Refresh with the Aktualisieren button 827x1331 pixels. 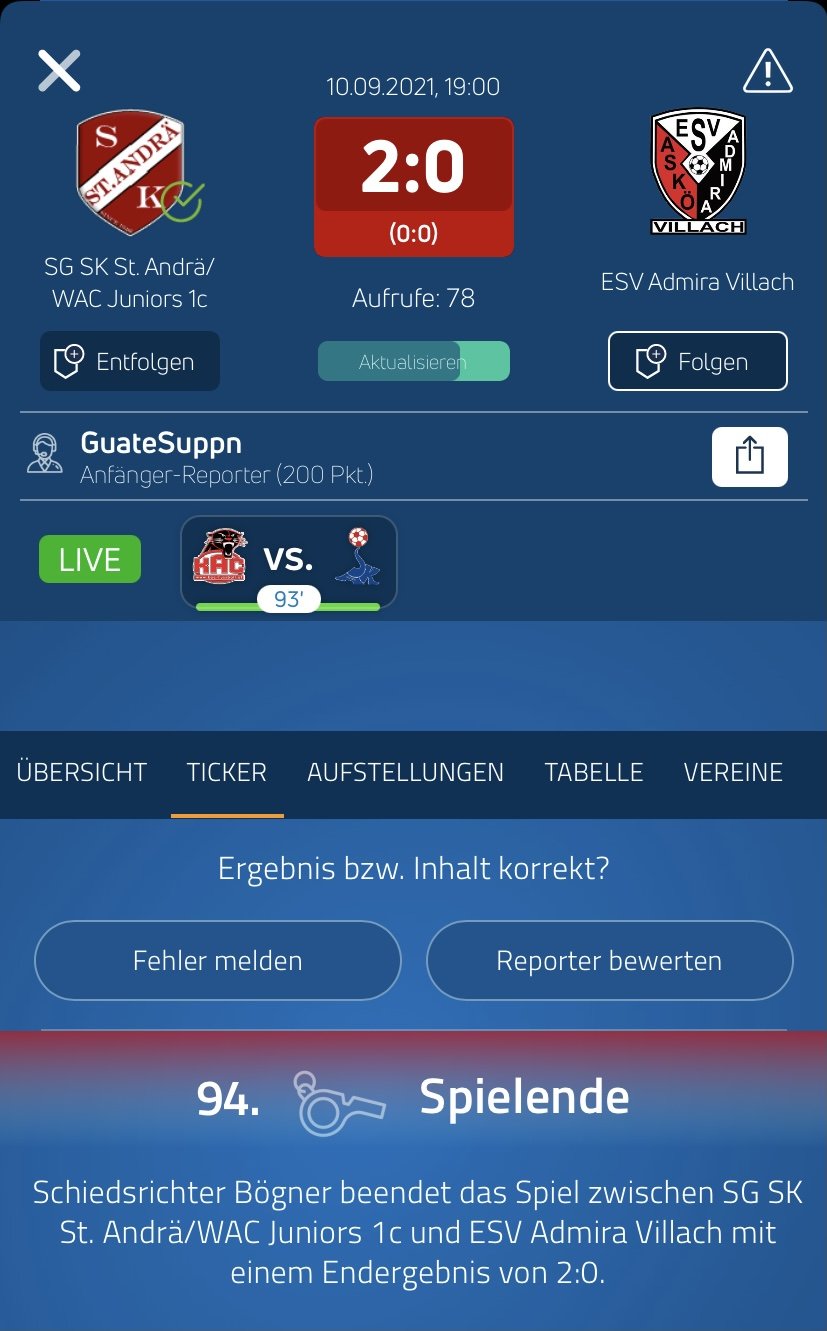(414, 361)
